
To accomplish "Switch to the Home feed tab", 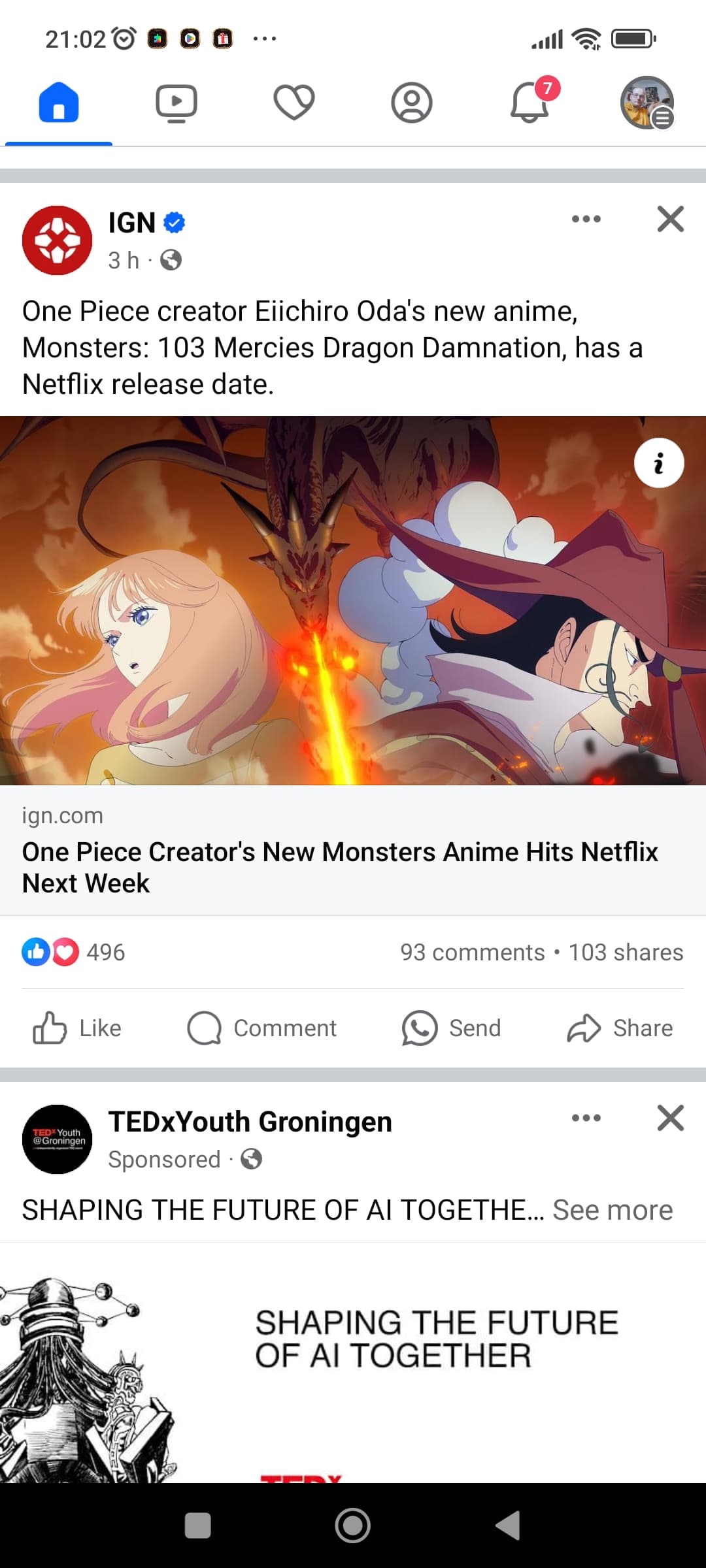I will click(x=59, y=103).
